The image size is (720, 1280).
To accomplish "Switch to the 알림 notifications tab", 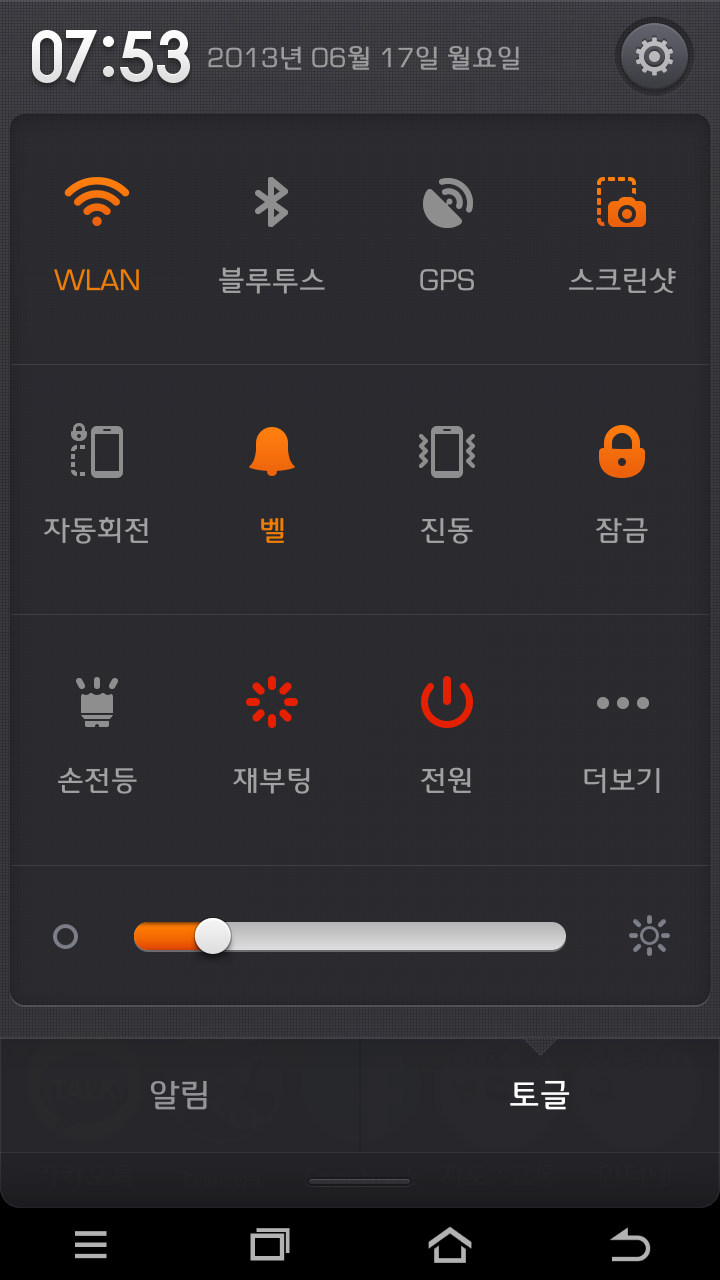I will point(180,1094).
